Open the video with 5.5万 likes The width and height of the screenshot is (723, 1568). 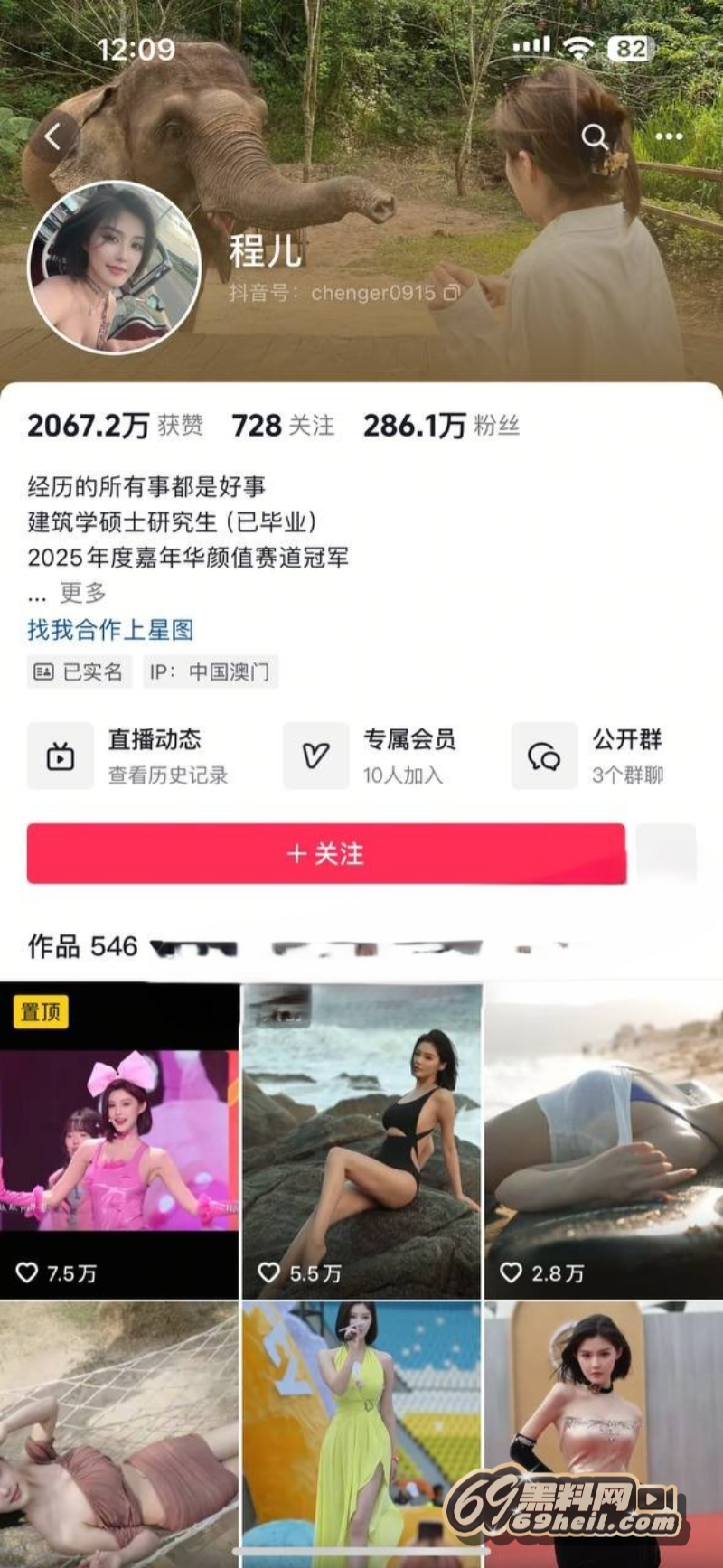(361, 1141)
